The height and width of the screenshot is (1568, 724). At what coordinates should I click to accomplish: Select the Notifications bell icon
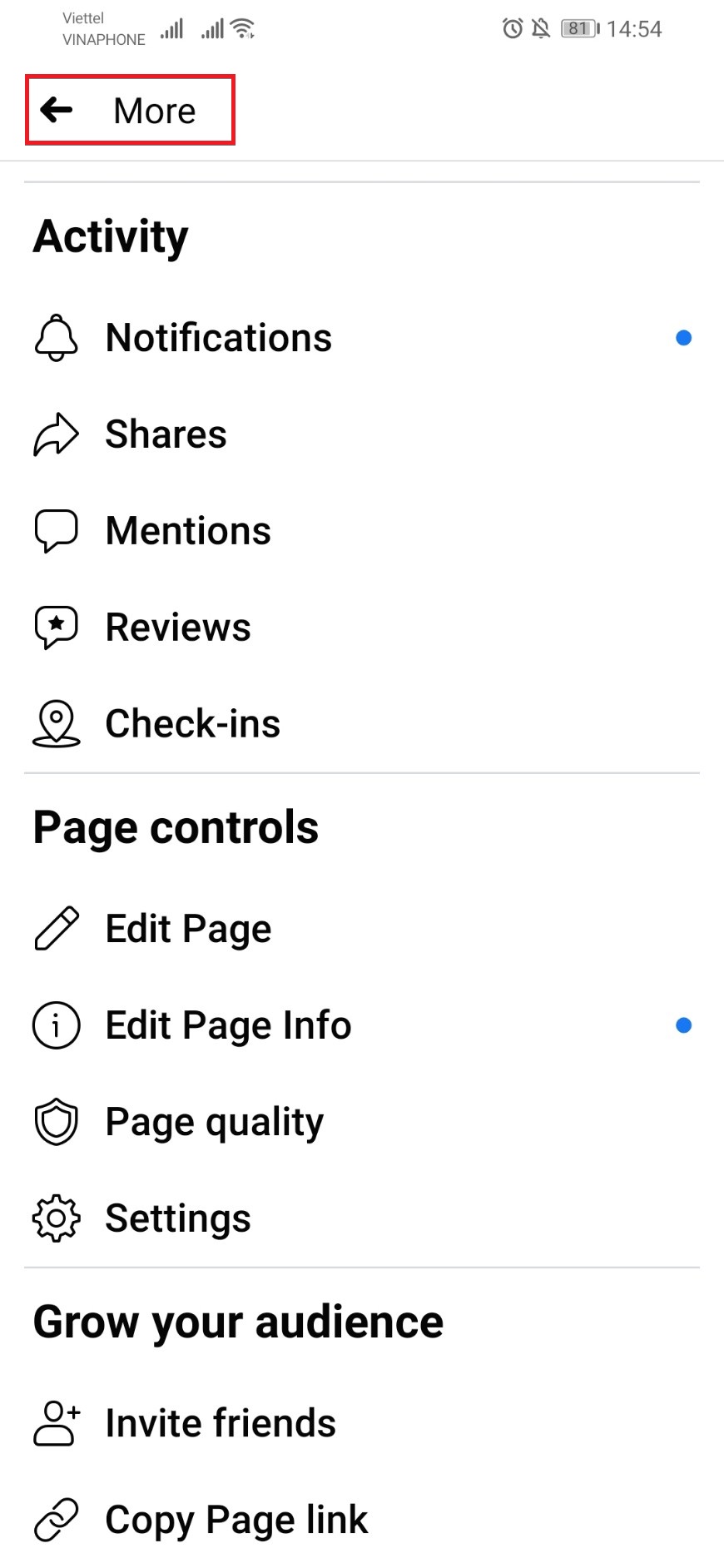pos(55,337)
